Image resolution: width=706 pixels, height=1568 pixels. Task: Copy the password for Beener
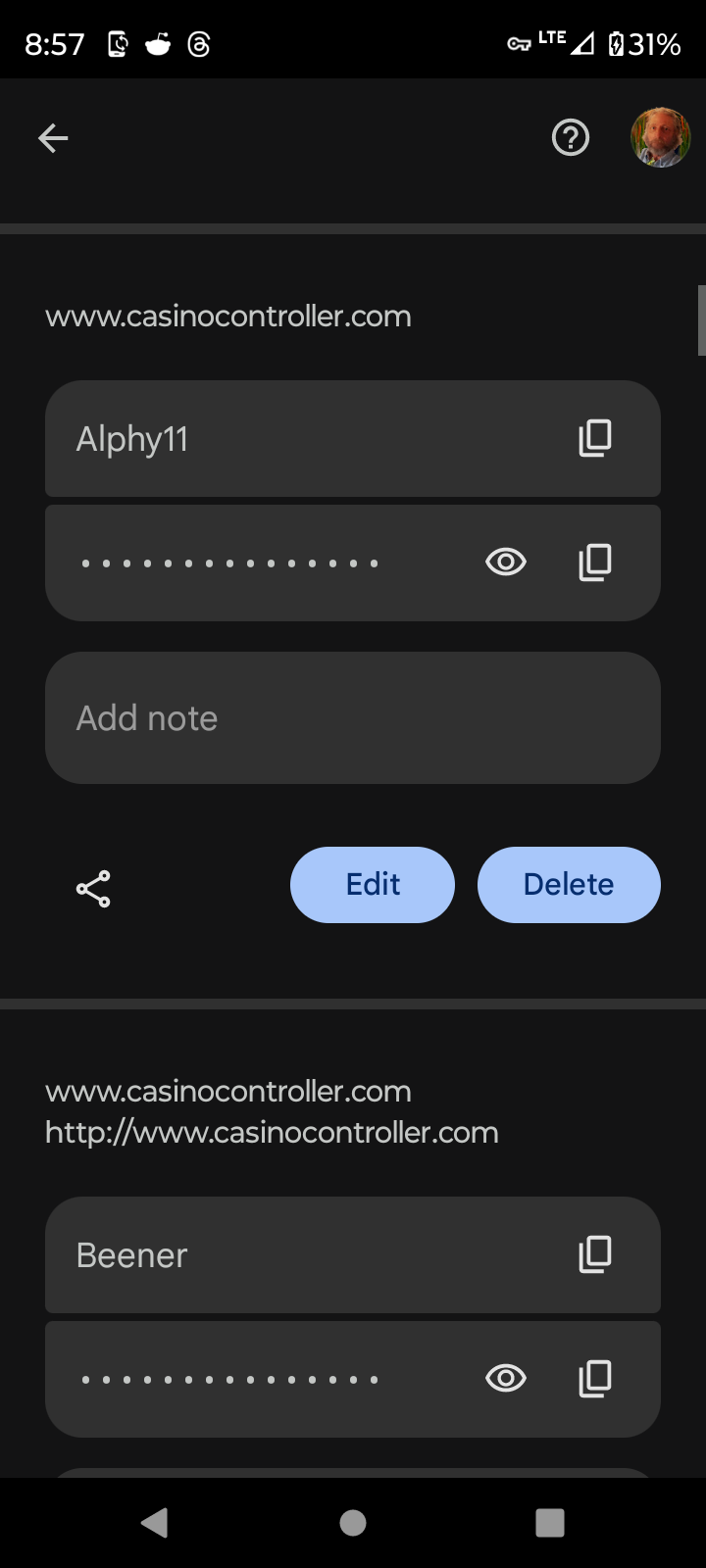tap(595, 1379)
